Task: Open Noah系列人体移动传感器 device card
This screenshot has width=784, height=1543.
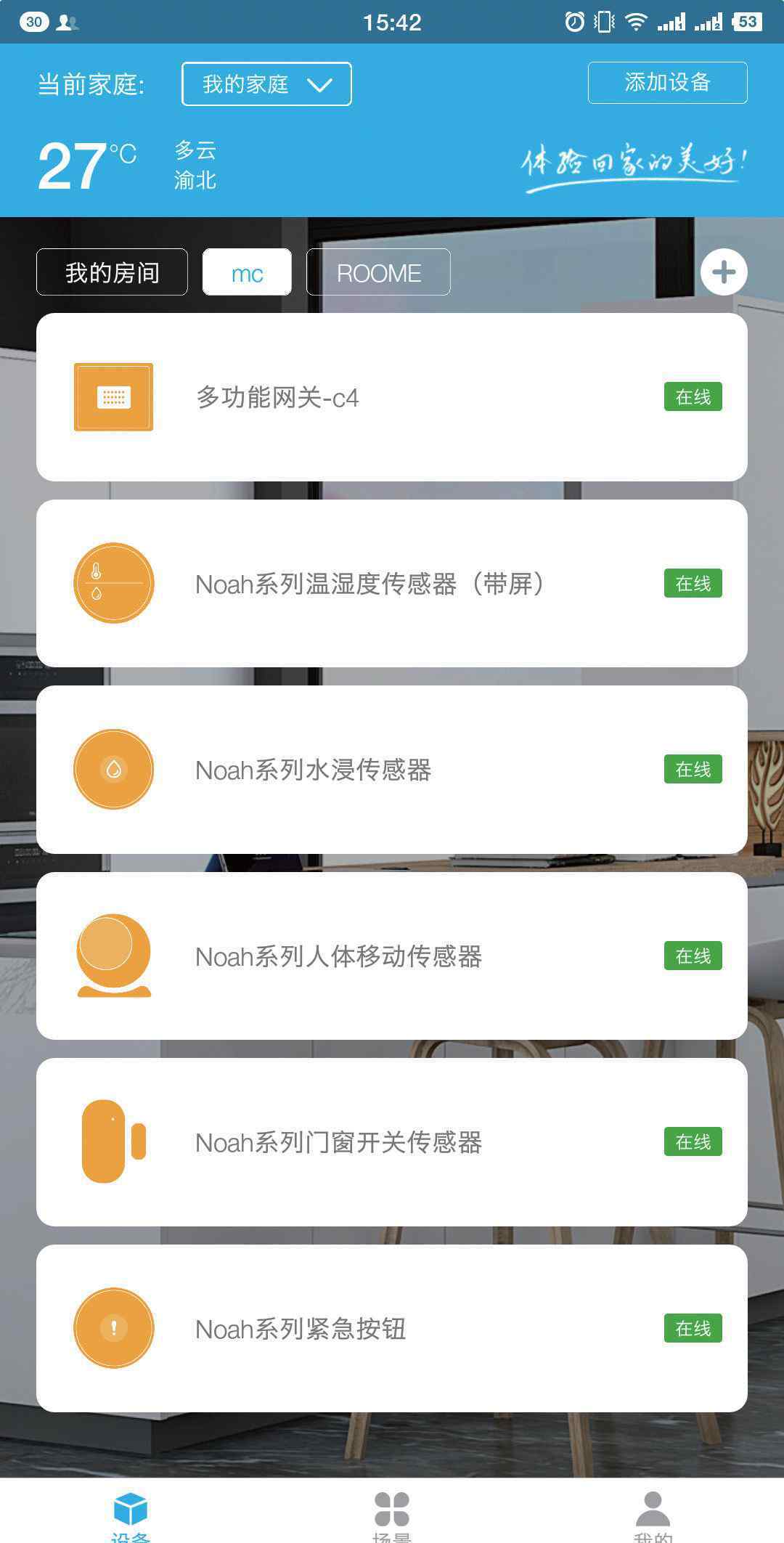Action: (392, 956)
